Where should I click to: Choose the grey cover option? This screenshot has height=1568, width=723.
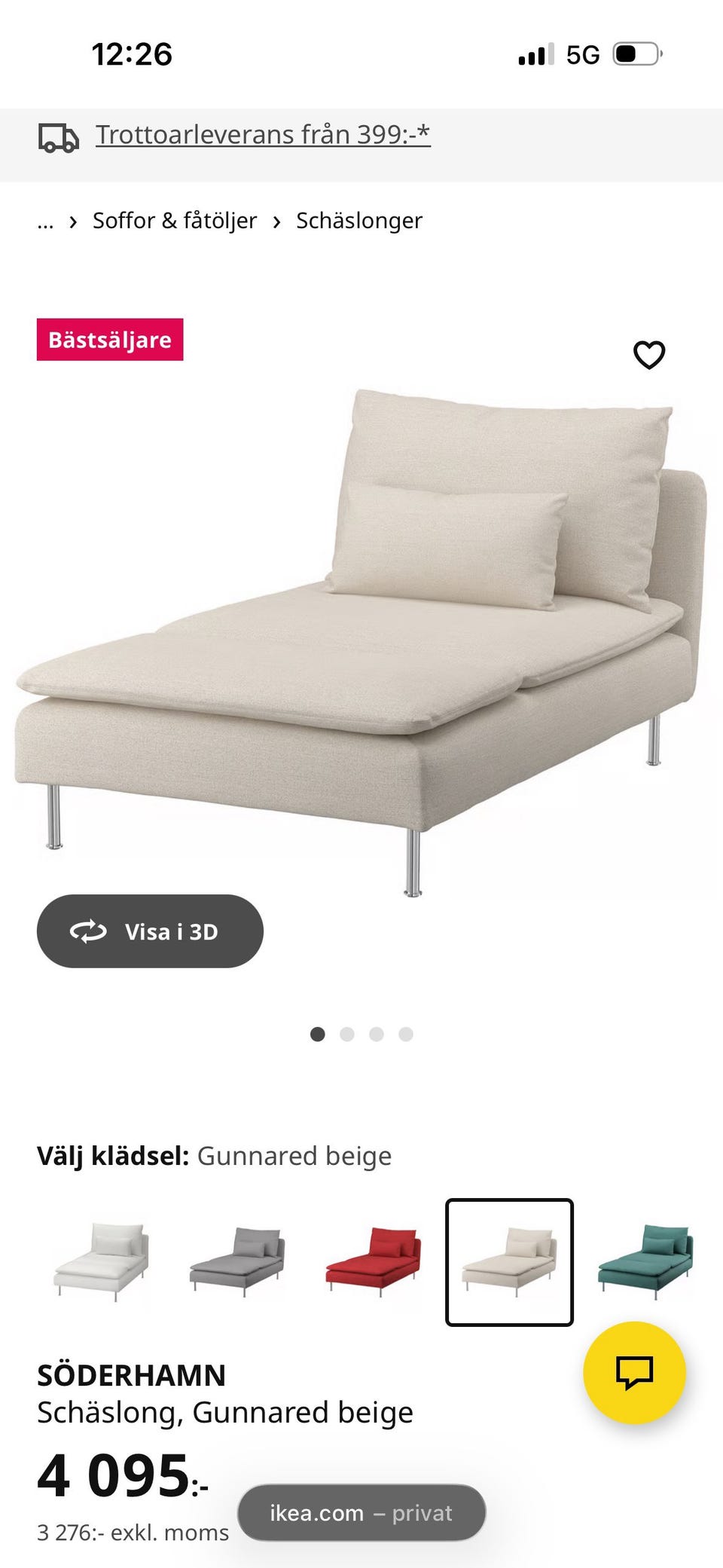pos(237,1262)
